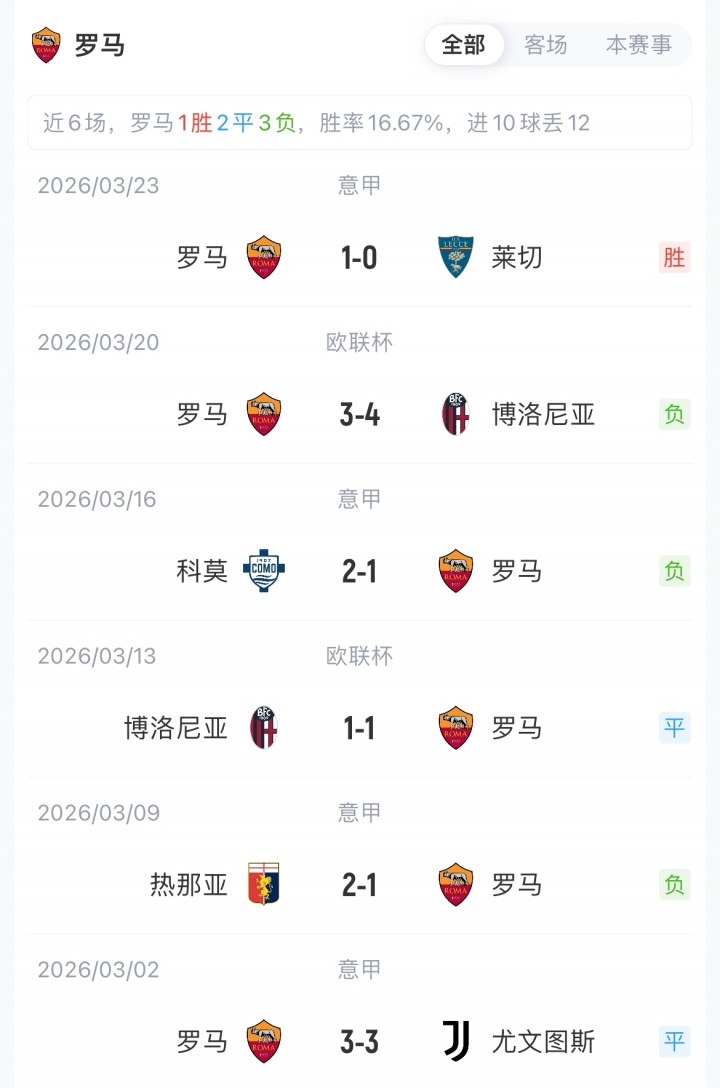Click the blue 平 badge for the Juventus draw

[x=675, y=1042]
